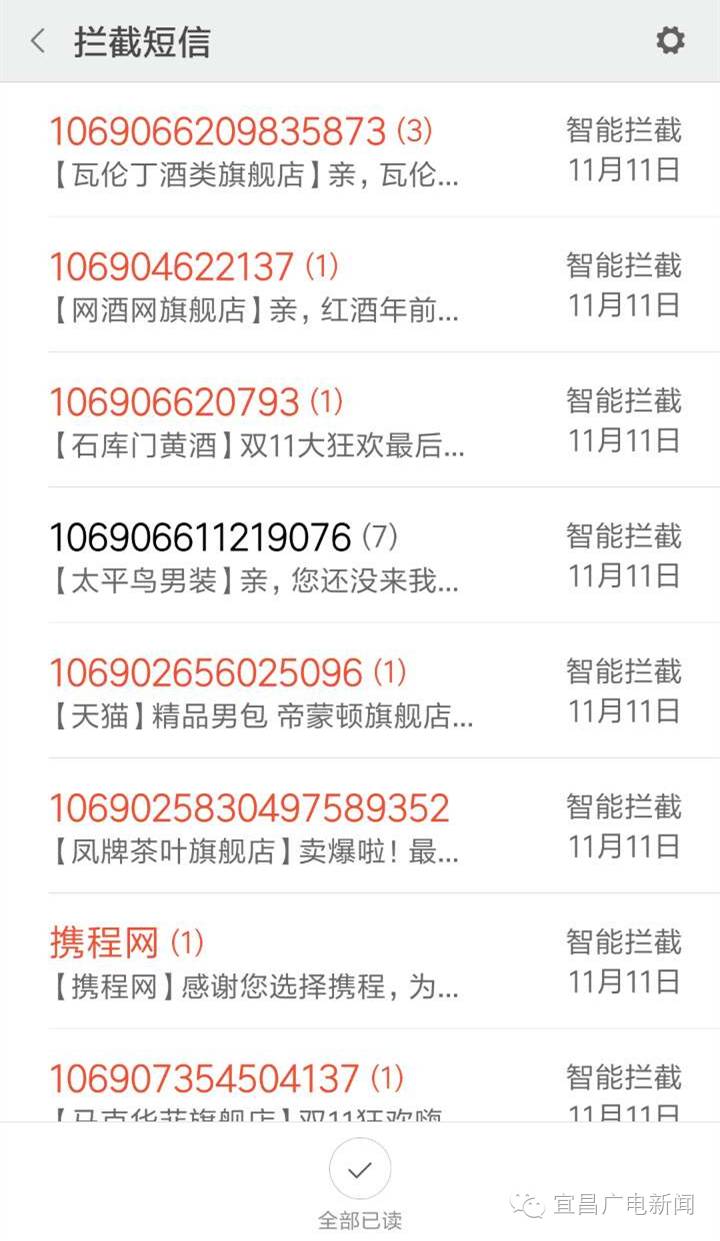Open blocked thread from 1069066209835873
This screenshot has height=1241, width=720.
[360, 150]
